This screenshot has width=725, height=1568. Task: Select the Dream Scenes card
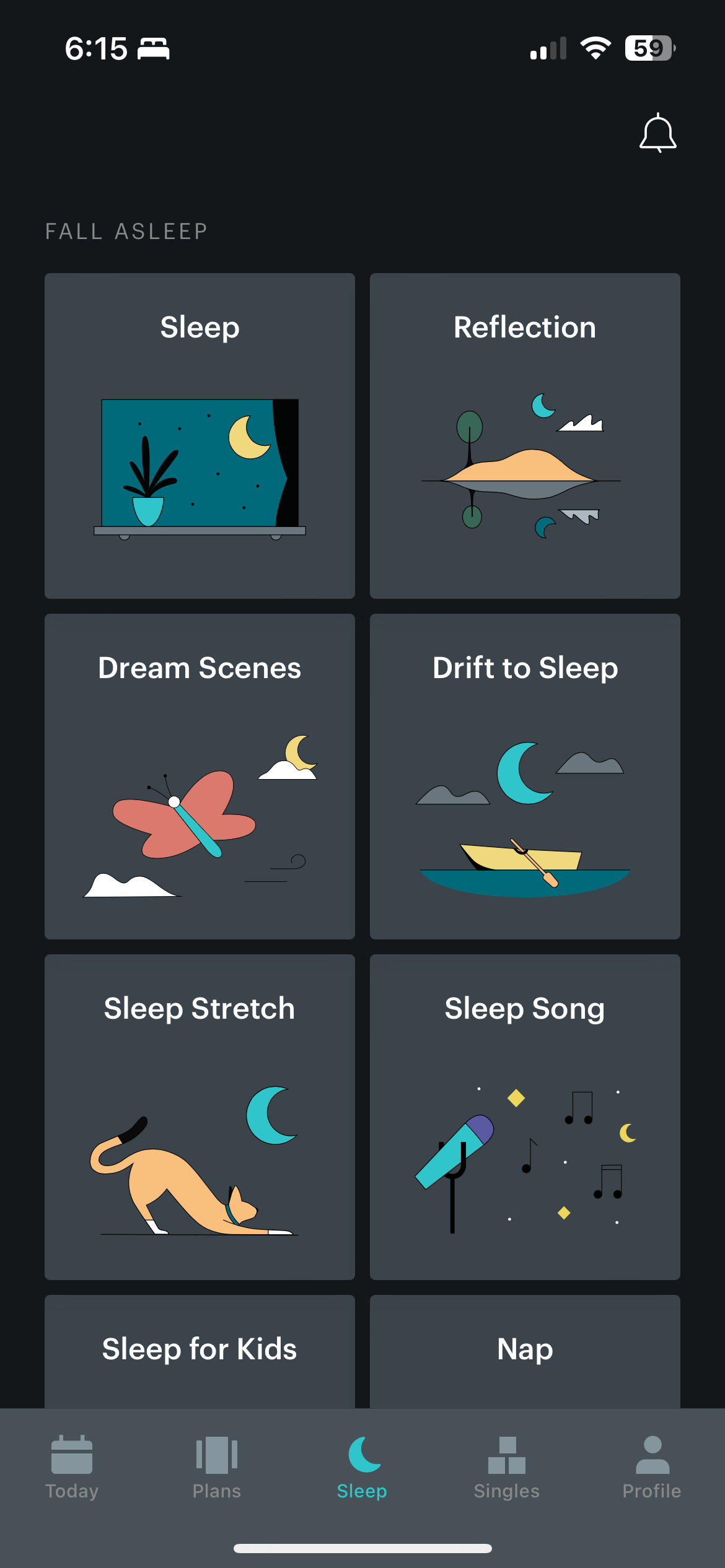[200, 776]
